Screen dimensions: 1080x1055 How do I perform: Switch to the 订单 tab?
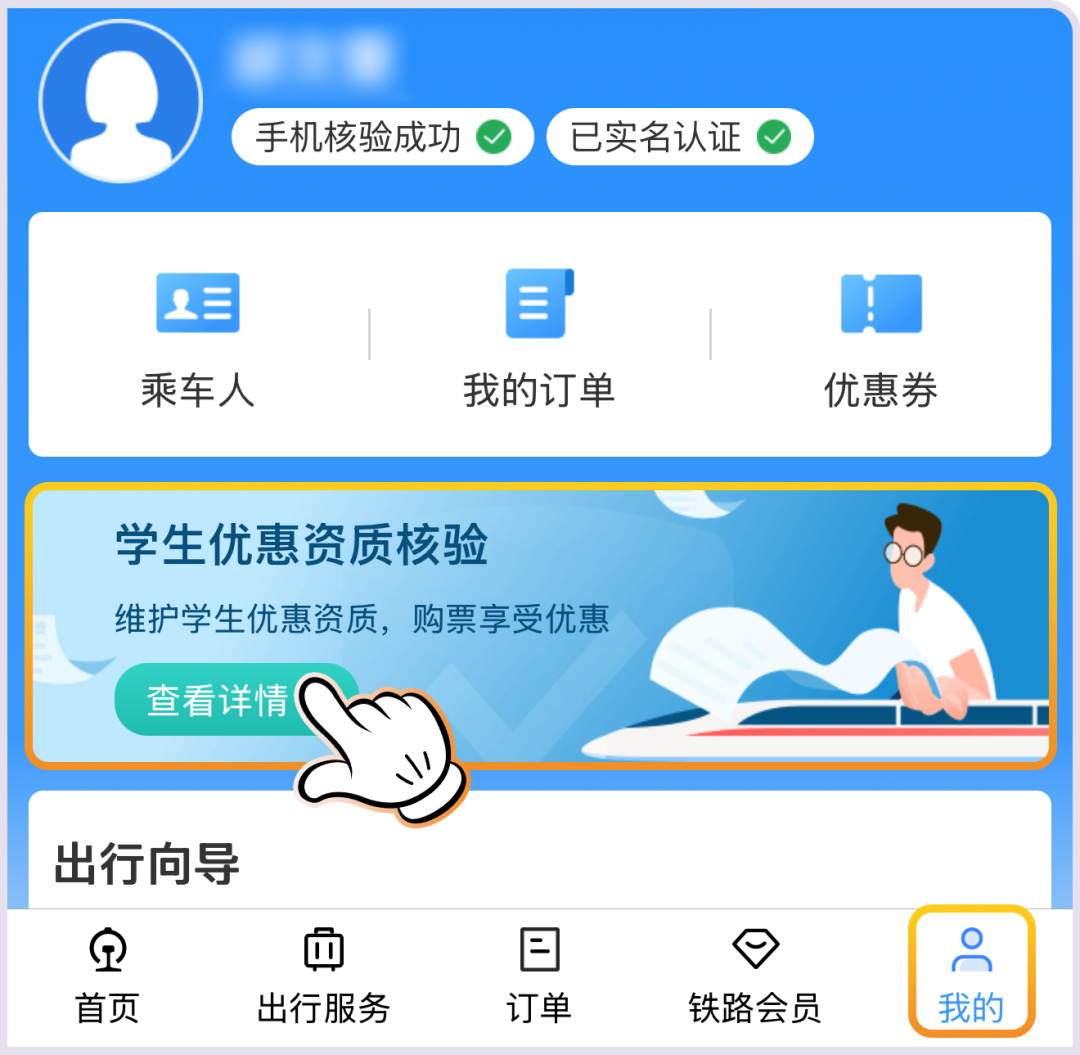pos(539,974)
